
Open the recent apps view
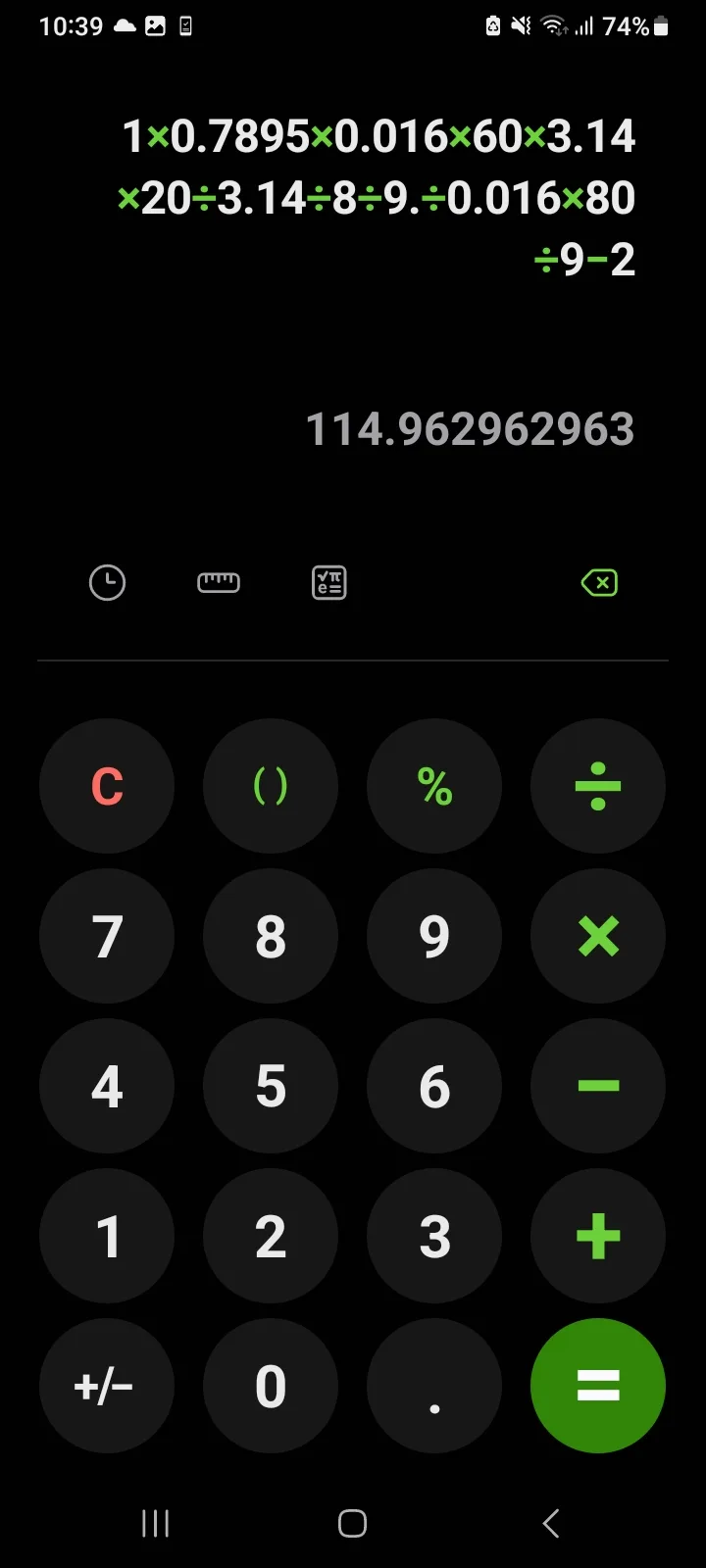(155, 1523)
